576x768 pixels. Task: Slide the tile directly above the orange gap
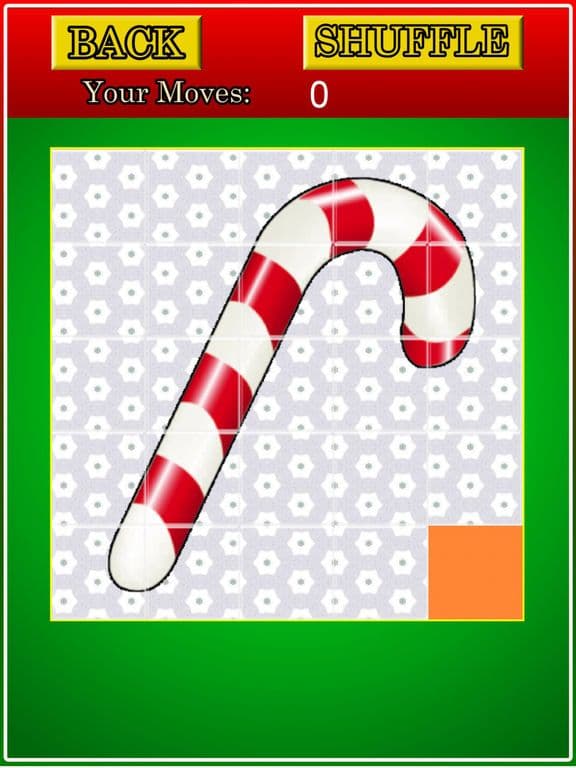pyautogui.click(x=476, y=479)
